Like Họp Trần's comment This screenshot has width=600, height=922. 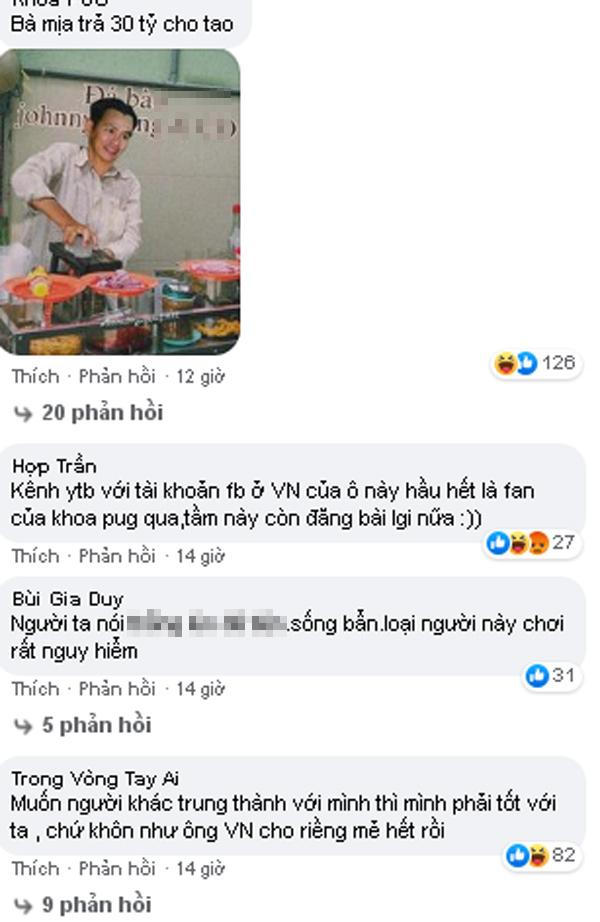[35, 556]
